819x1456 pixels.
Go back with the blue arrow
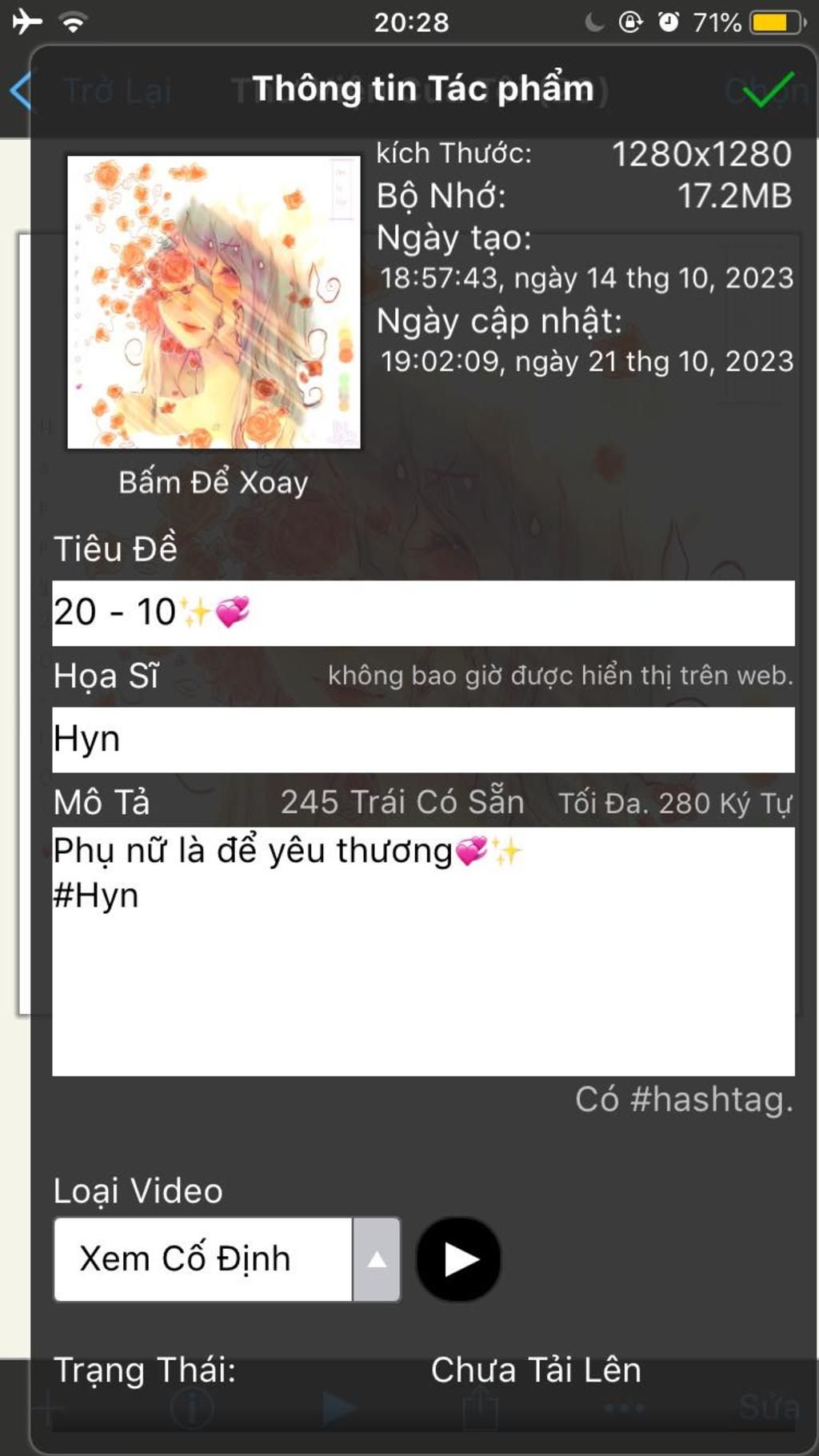tap(22, 90)
